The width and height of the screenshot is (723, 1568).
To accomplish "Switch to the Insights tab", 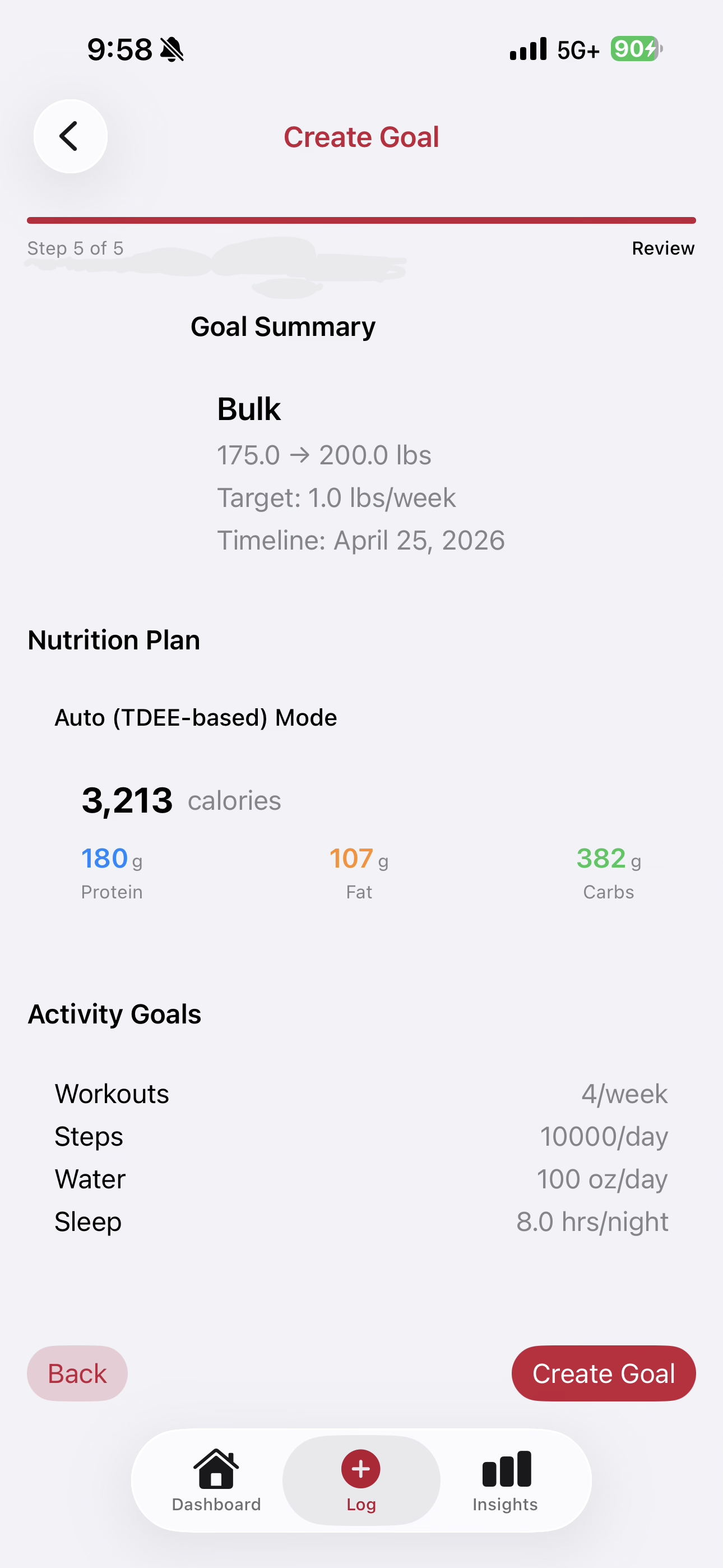I will (505, 1481).
